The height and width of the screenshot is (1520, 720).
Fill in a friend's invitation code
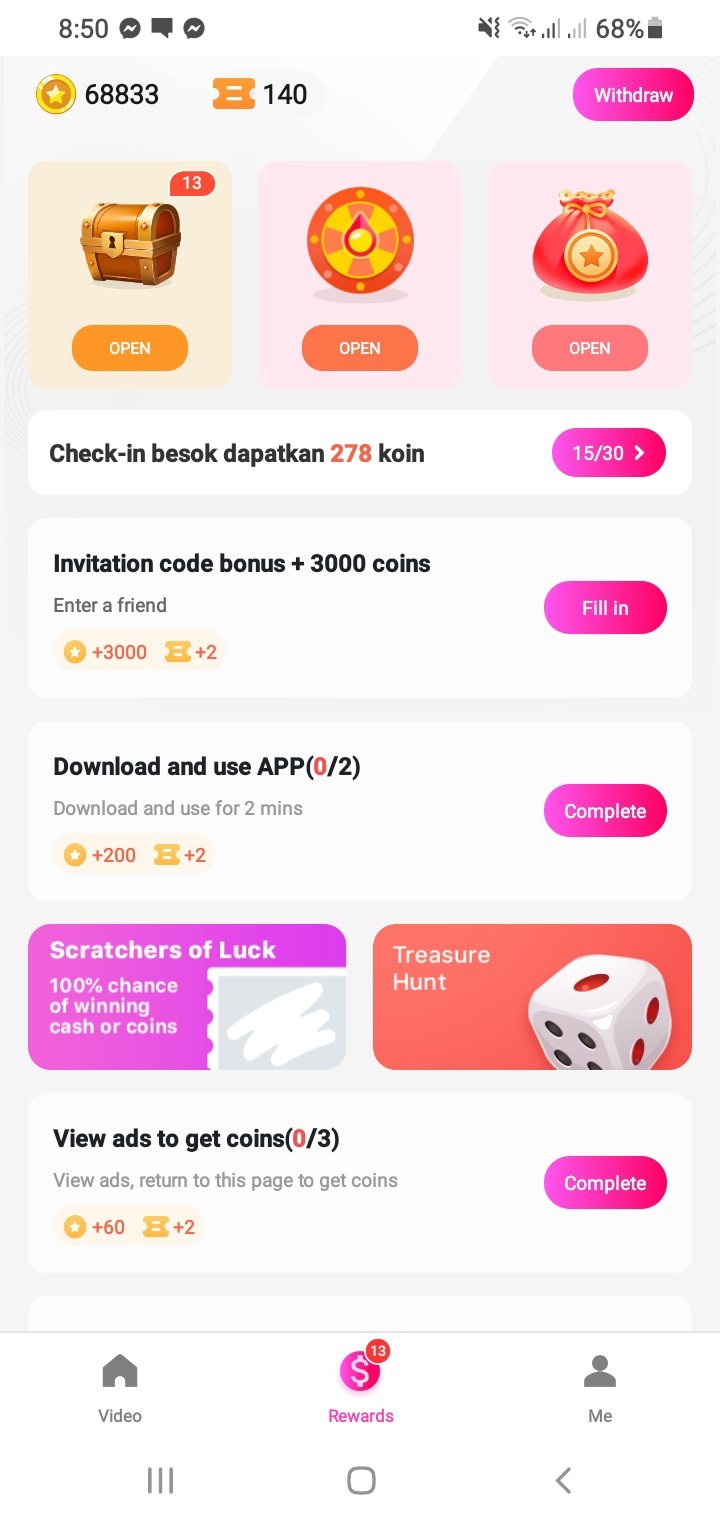pos(605,608)
